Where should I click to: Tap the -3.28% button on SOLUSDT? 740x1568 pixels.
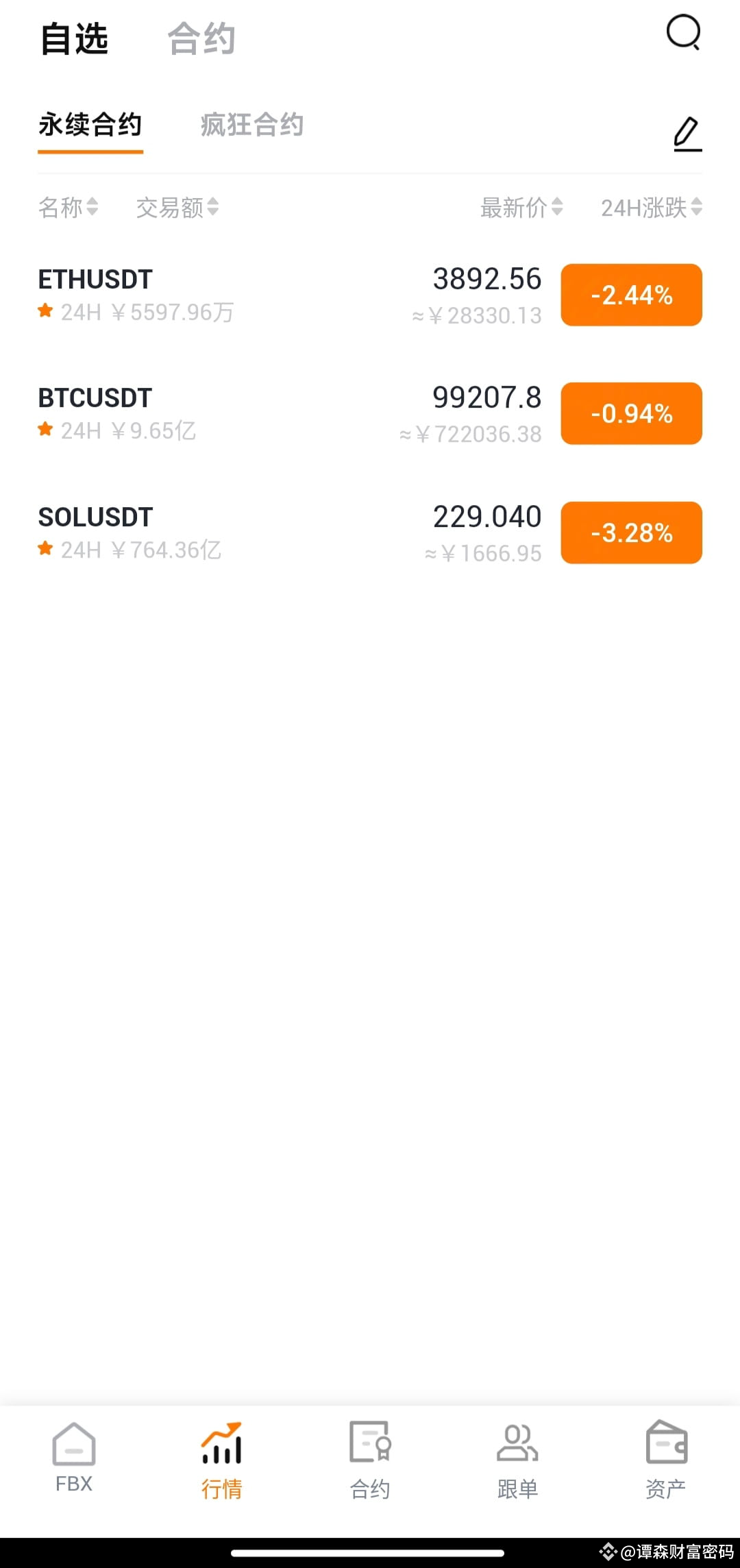pos(630,532)
